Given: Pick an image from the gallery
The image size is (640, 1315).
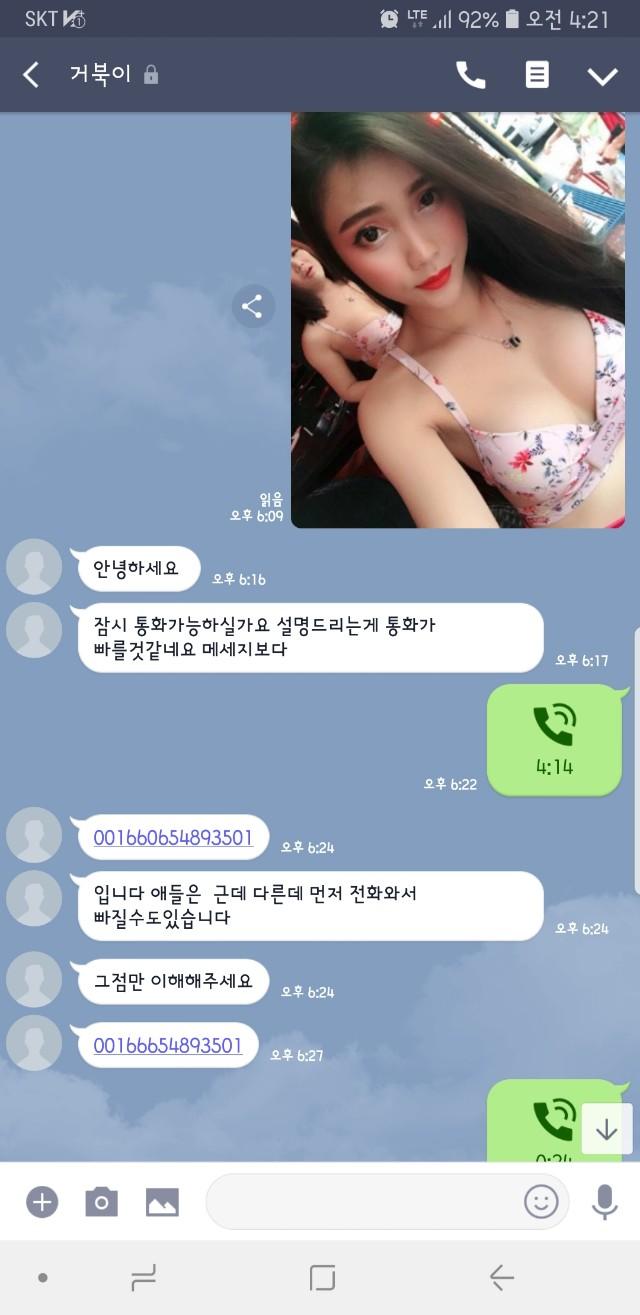Looking at the screenshot, I should click(x=162, y=1202).
